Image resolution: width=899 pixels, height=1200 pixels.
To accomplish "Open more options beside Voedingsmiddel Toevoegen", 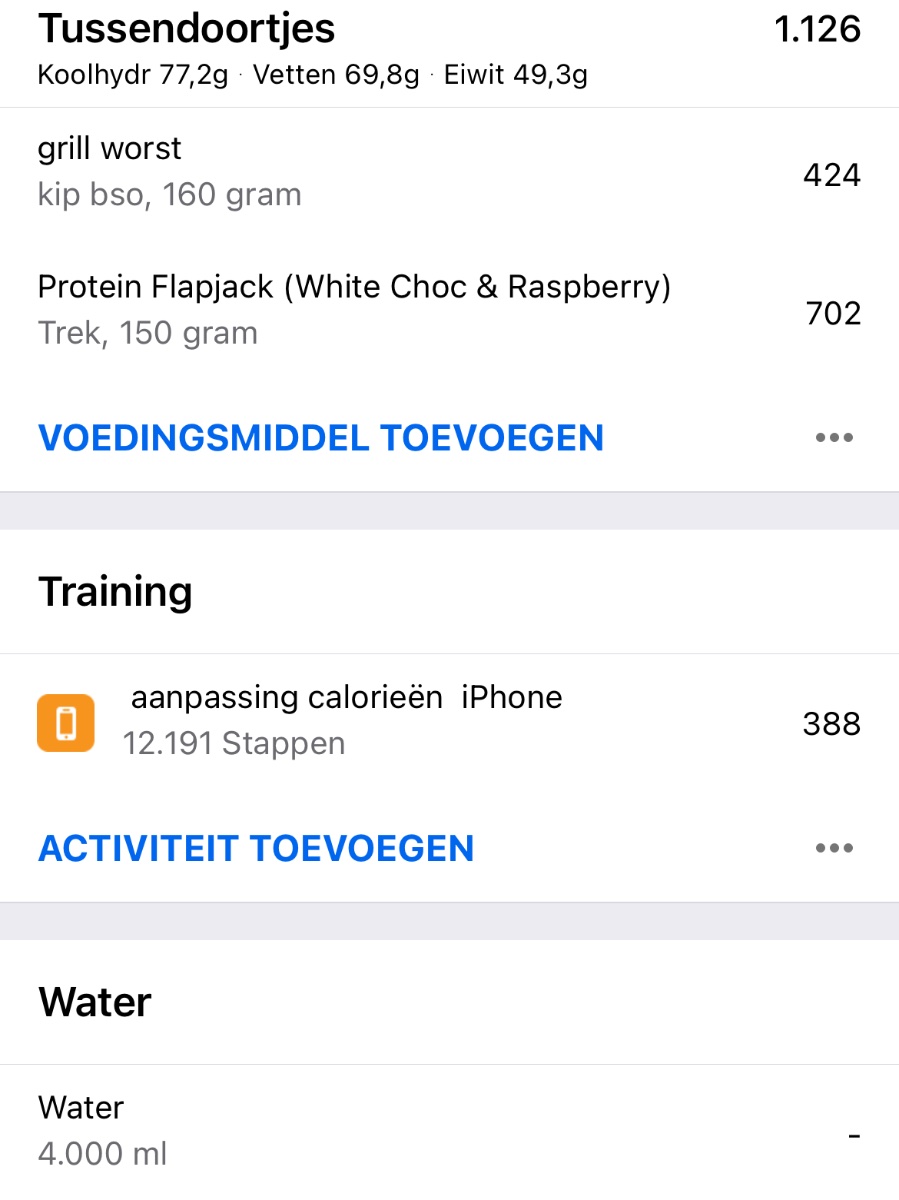I will [x=834, y=438].
